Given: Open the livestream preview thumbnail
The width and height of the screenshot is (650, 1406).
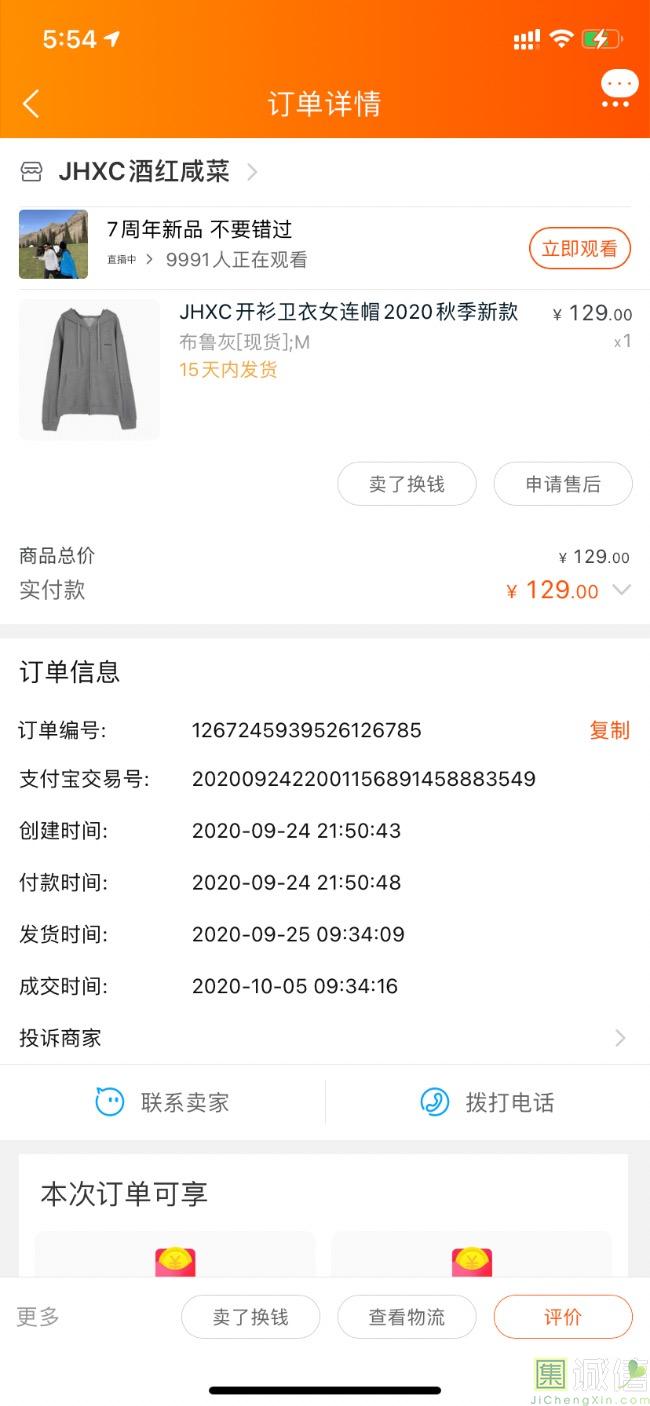Looking at the screenshot, I should pyautogui.click(x=53, y=244).
